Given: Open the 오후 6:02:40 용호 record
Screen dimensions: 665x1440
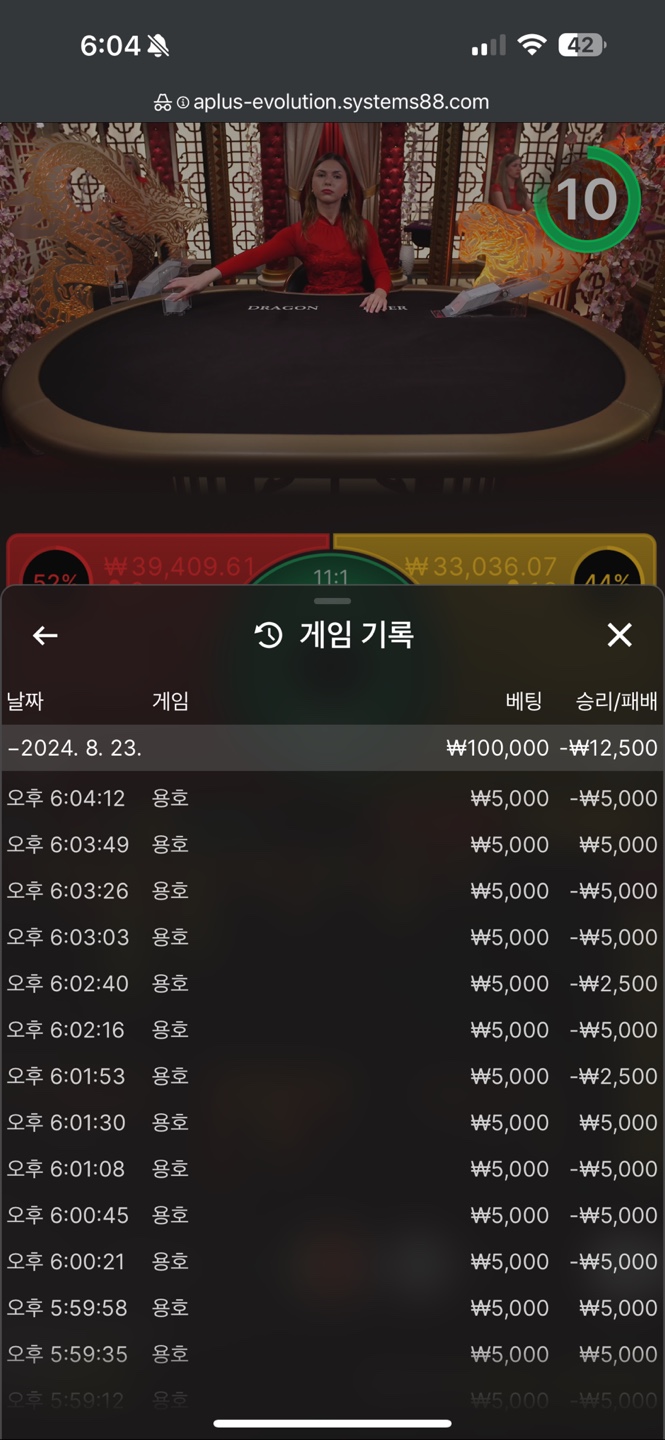Looking at the screenshot, I should click(332, 983).
